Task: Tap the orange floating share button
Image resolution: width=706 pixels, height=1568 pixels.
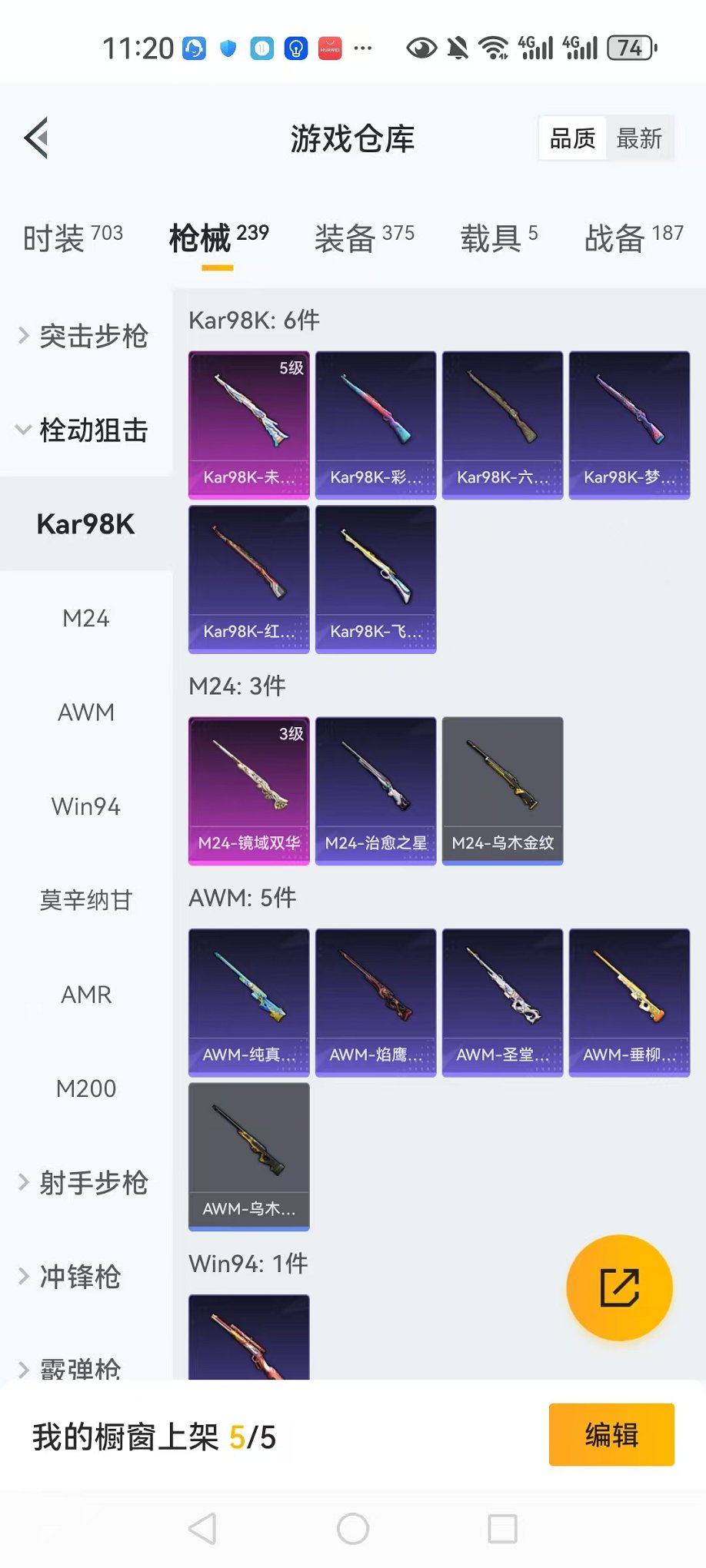Action: 619,1287
